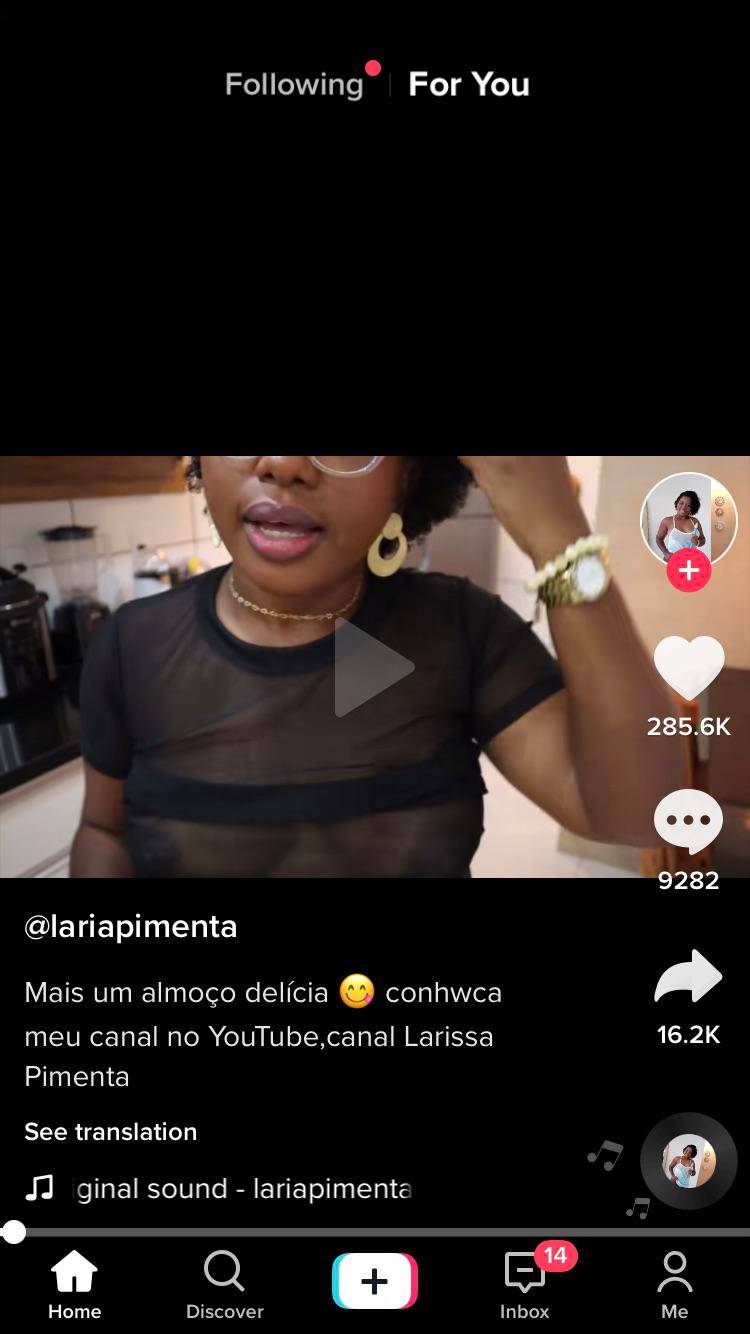Follow lariapimenta with the red plus badge
The height and width of the screenshot is (1334, 750).
(688, 571)
